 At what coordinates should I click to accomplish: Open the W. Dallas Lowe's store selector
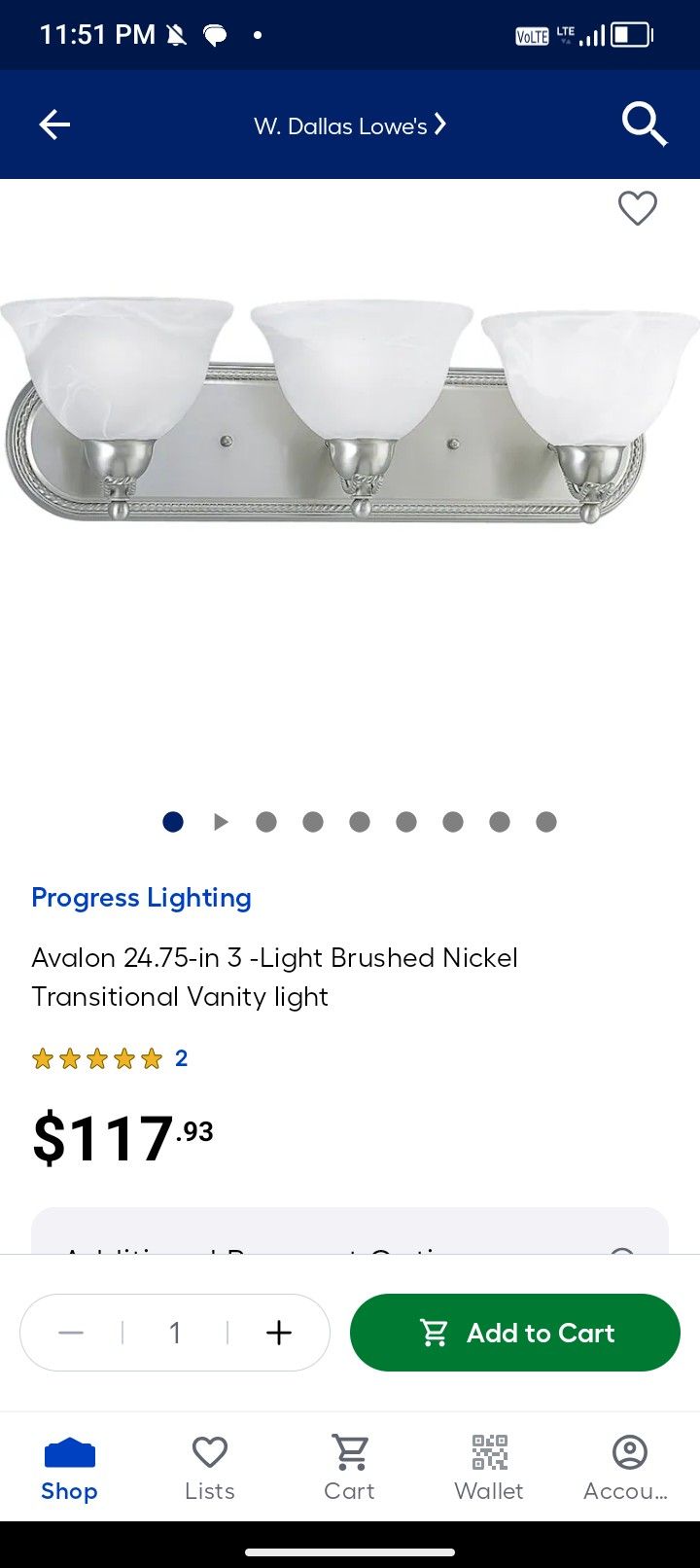tap(350, 125)
